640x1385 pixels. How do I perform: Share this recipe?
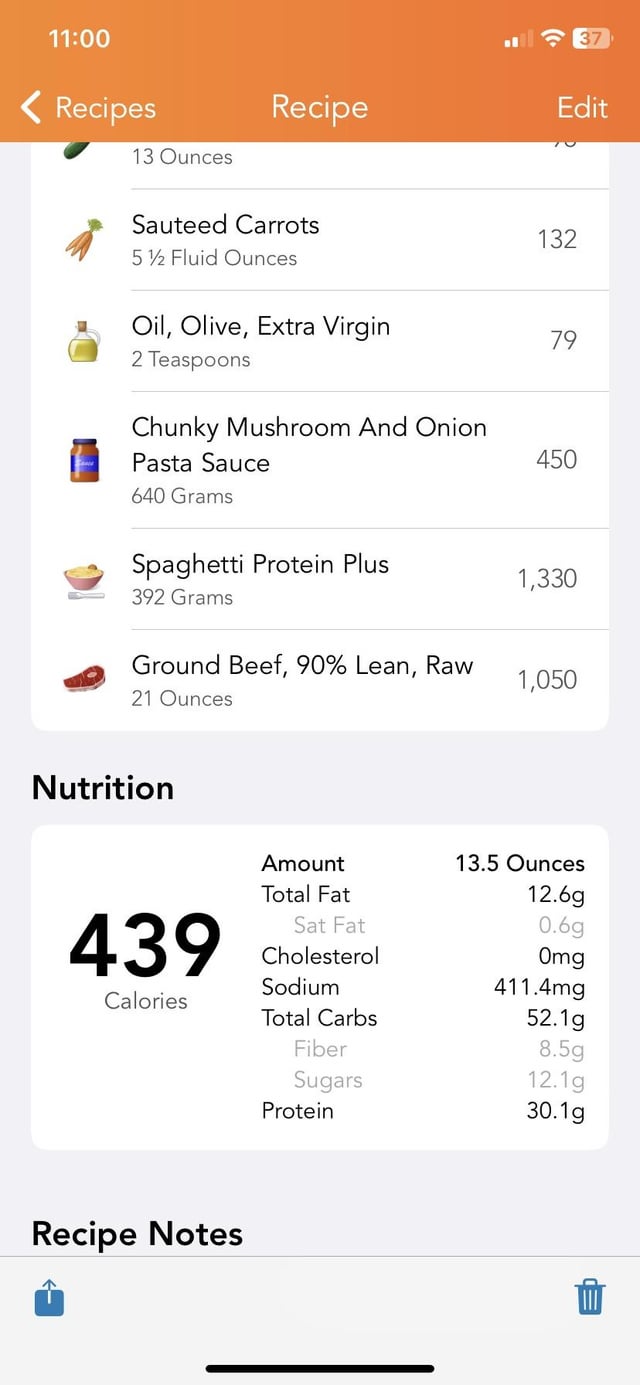(x=49, y=1297)
